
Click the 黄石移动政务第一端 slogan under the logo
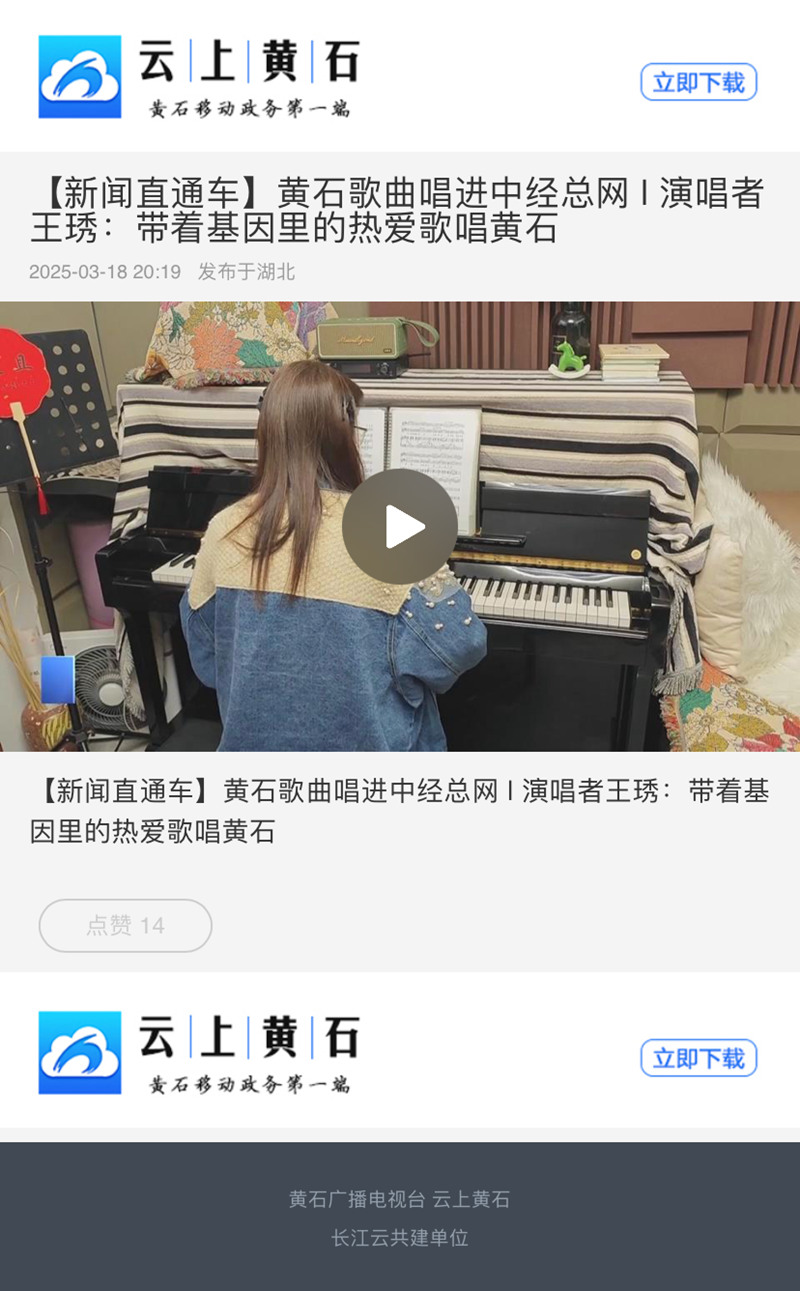tap(253, 108)
